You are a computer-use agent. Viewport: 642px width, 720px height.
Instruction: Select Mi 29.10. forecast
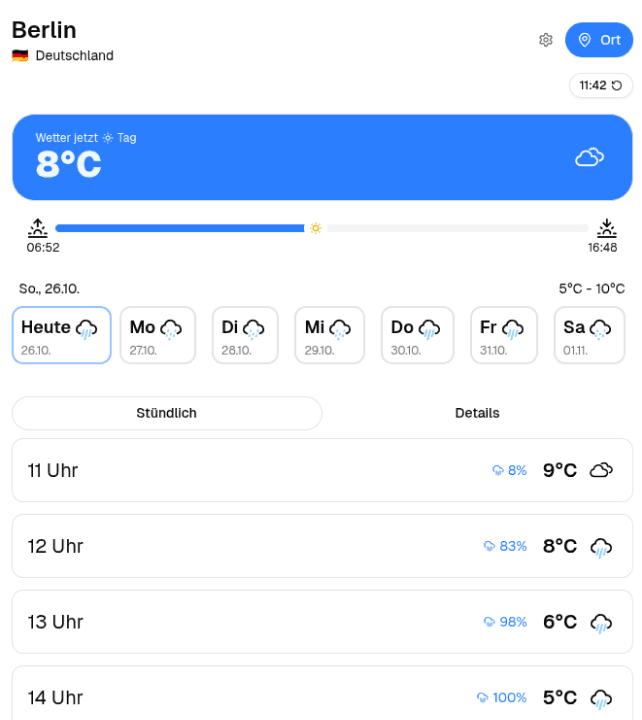pos(329,335)
